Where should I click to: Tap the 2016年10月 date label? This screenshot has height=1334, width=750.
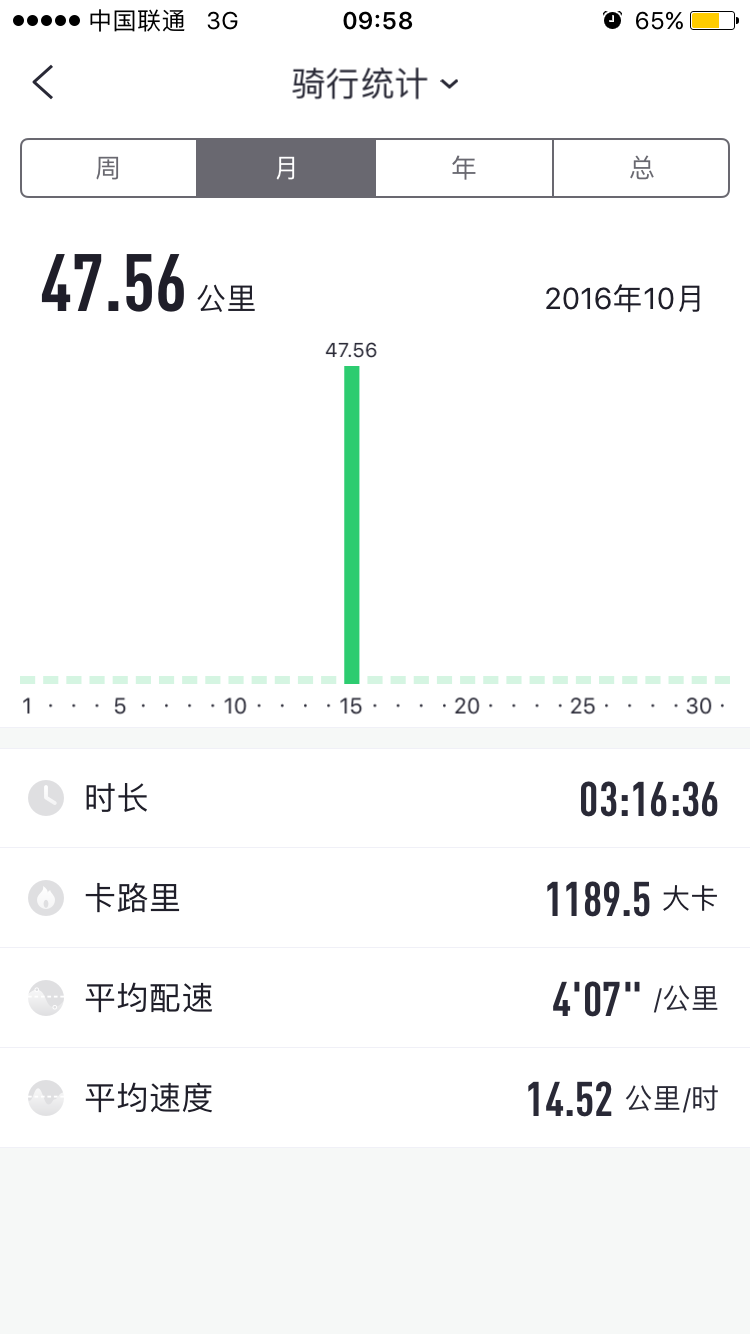[623, 298]
